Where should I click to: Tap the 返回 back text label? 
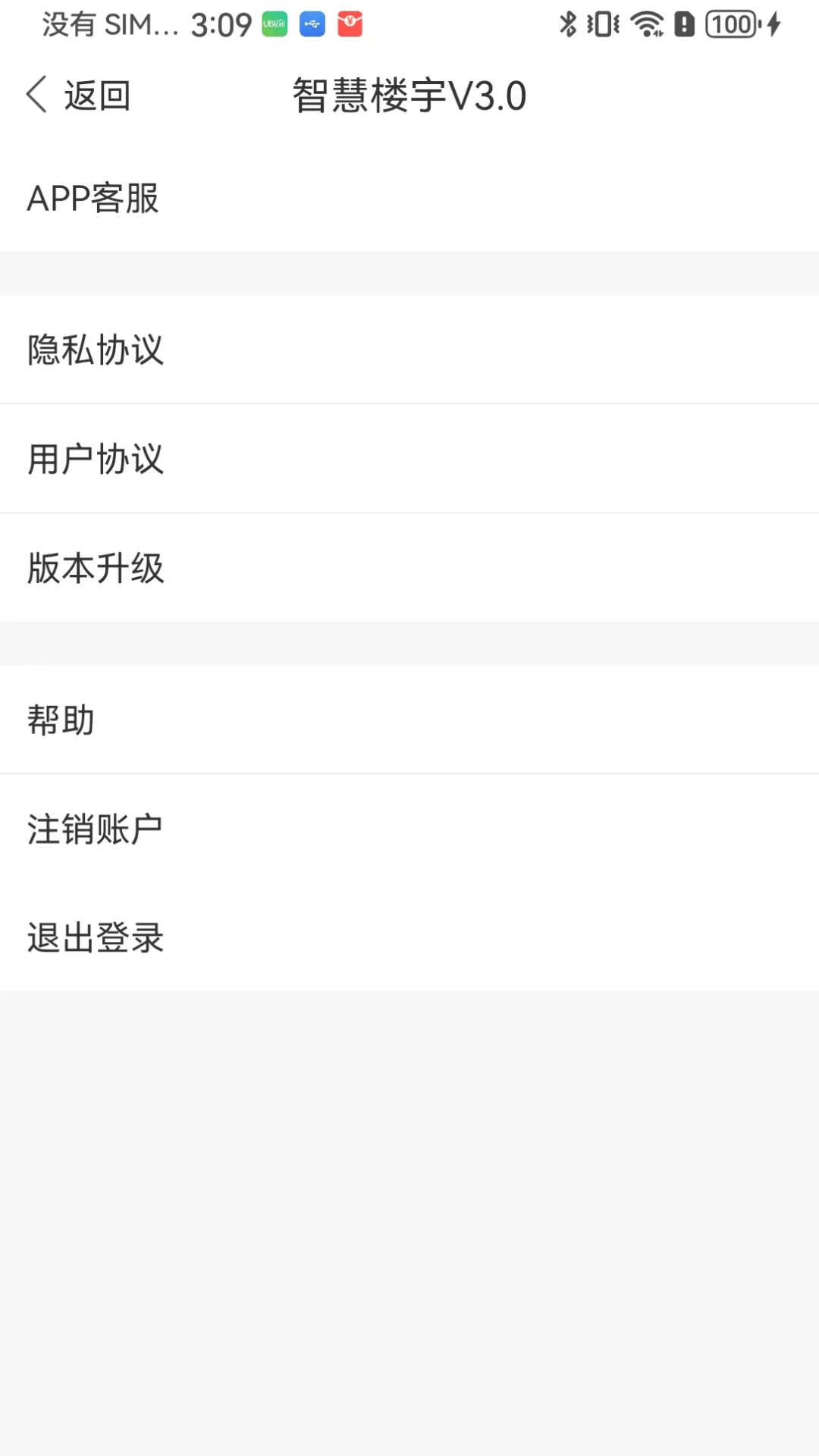[x=96, y=94]
